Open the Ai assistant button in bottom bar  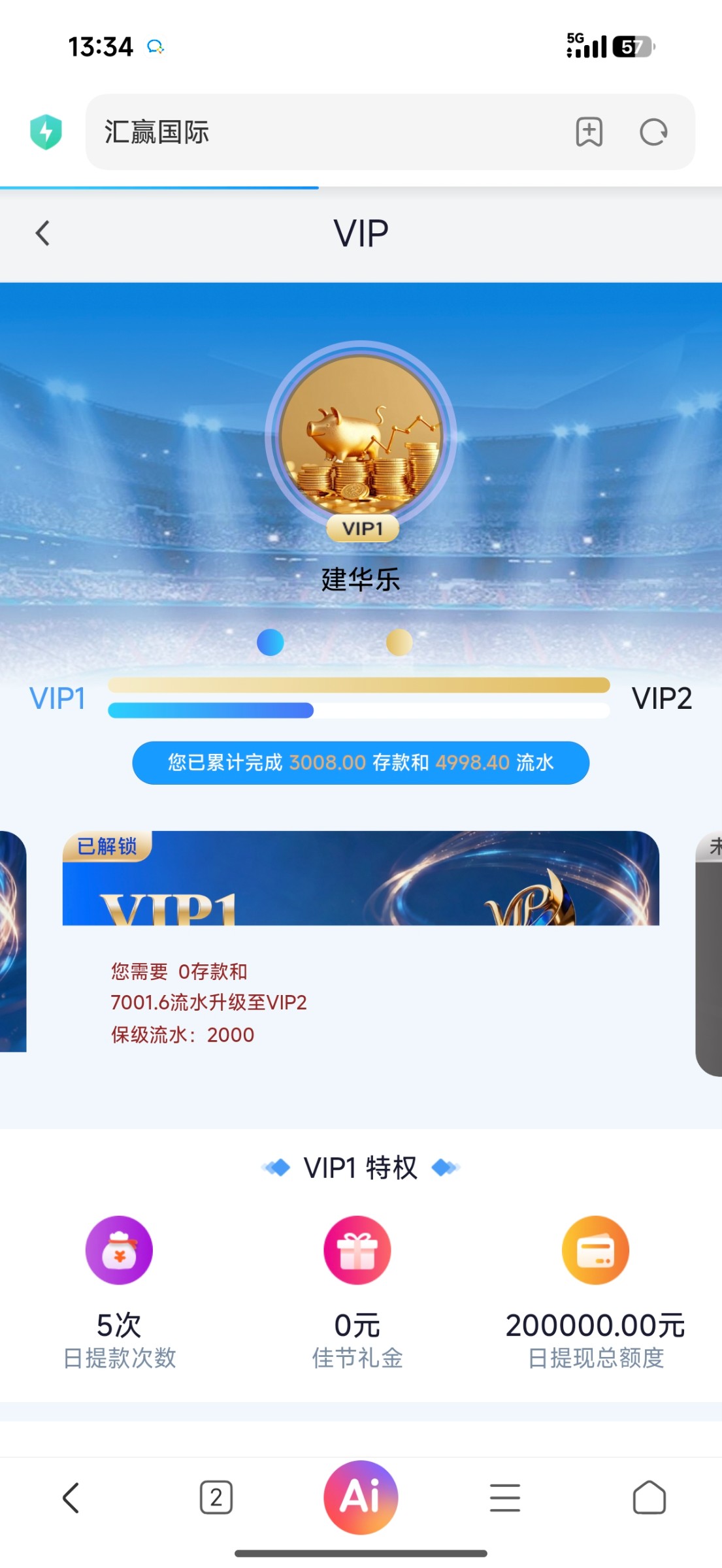[361, 1497]
